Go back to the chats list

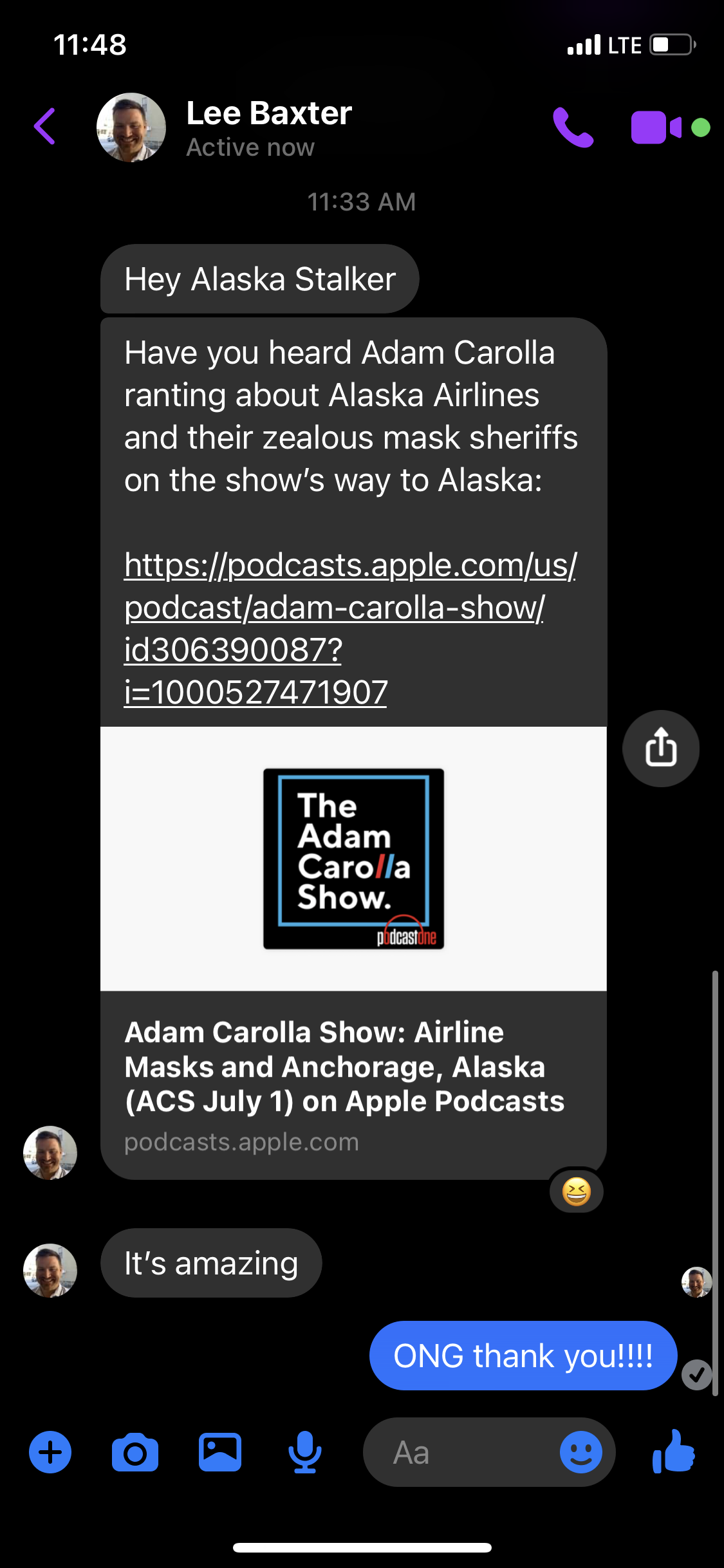(x=44, y=126)
